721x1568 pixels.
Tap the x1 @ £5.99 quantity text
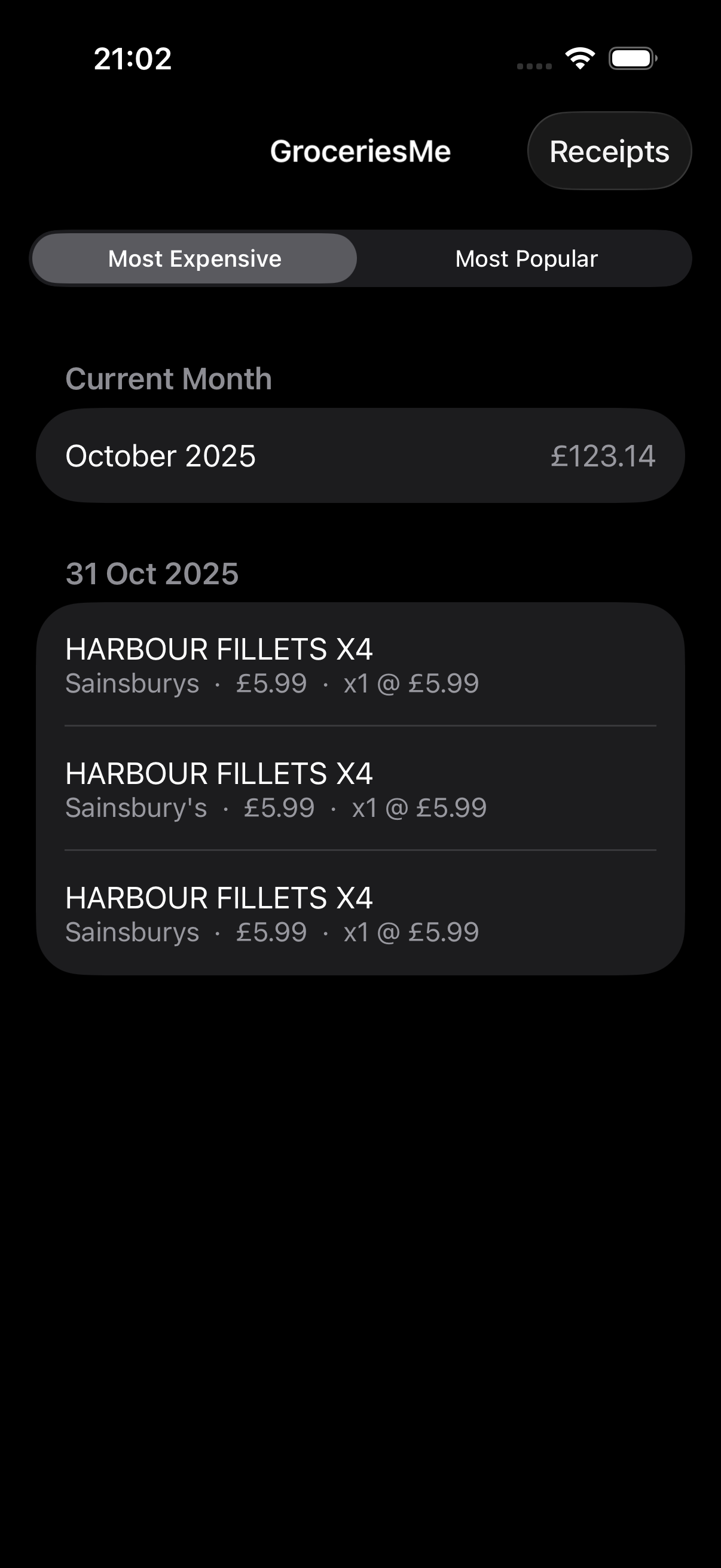pos(411,684)
